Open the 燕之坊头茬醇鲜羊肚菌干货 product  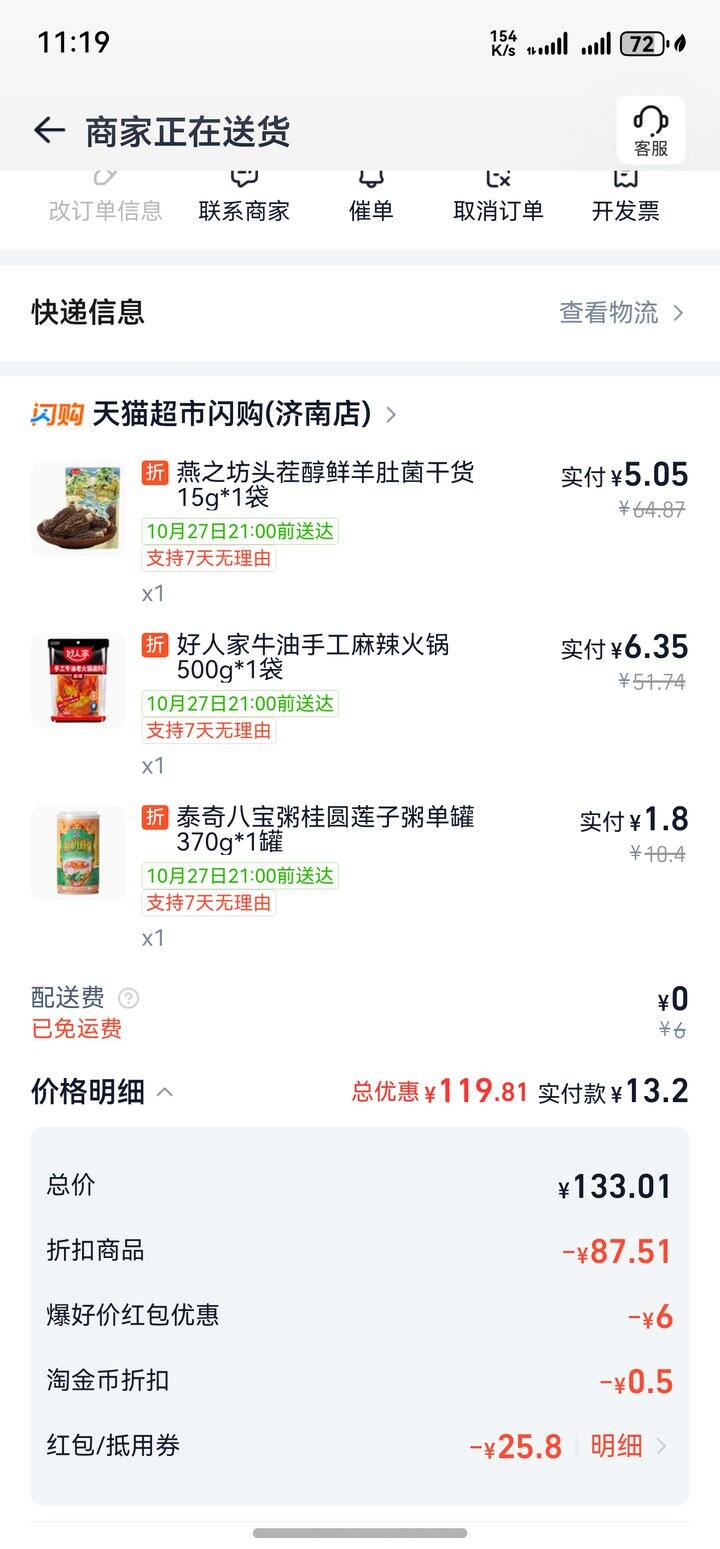[325, 484]
